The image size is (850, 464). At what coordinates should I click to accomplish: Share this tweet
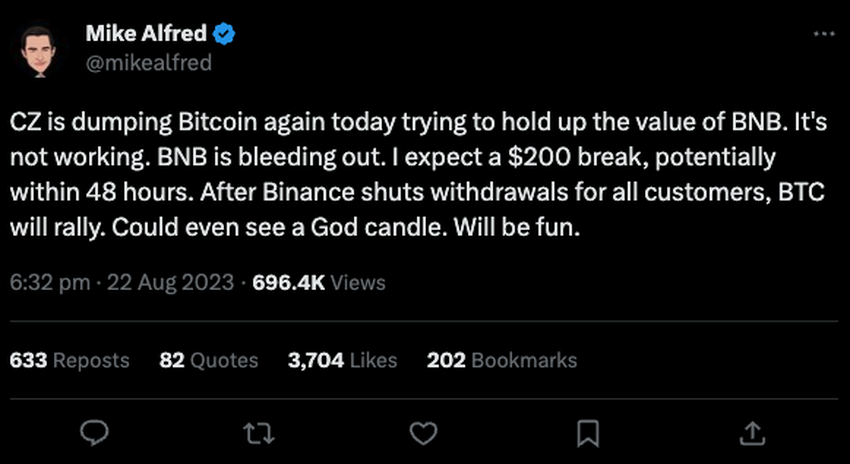(751, 432)
